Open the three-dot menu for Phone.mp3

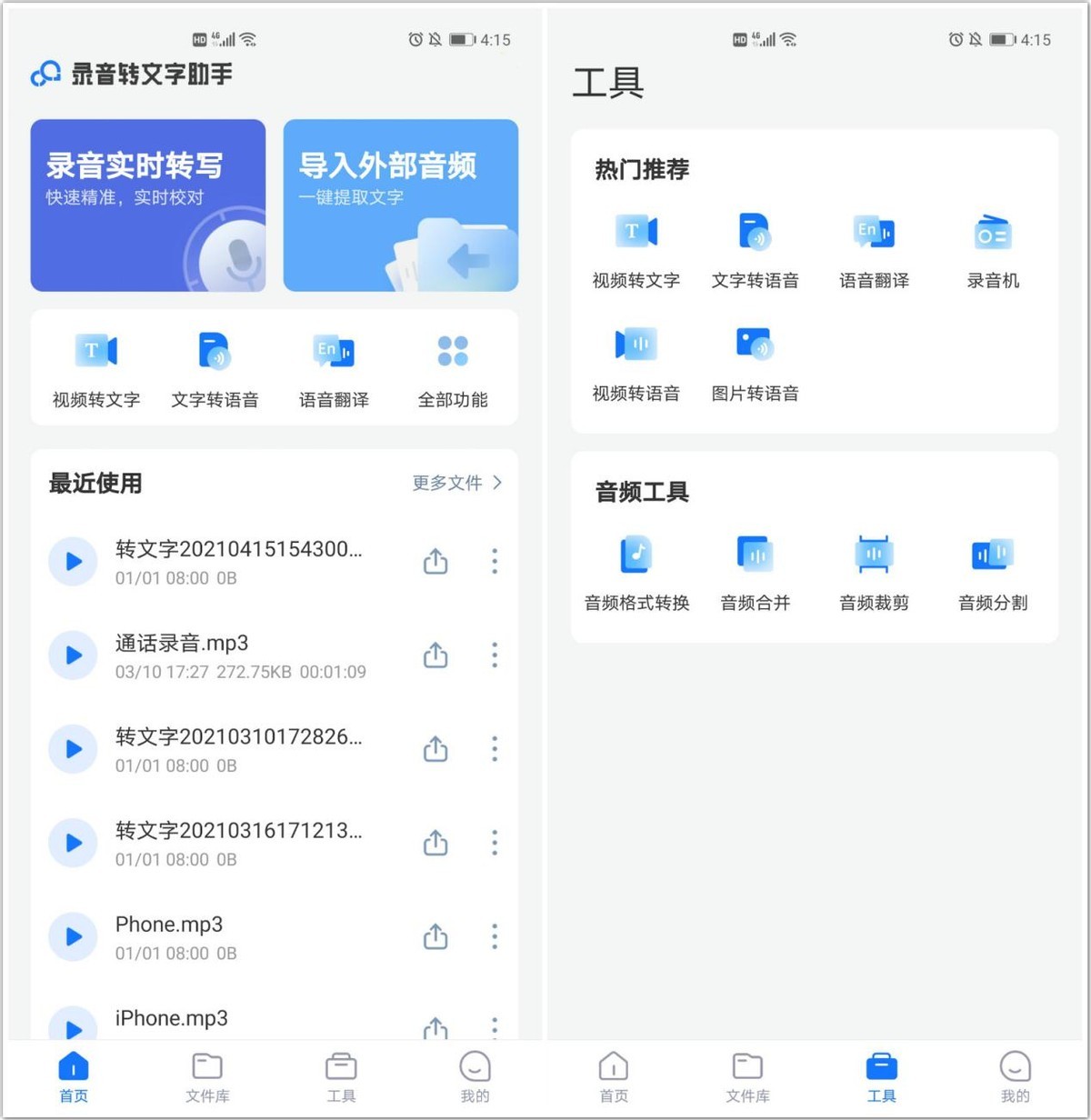coord(495,936)
